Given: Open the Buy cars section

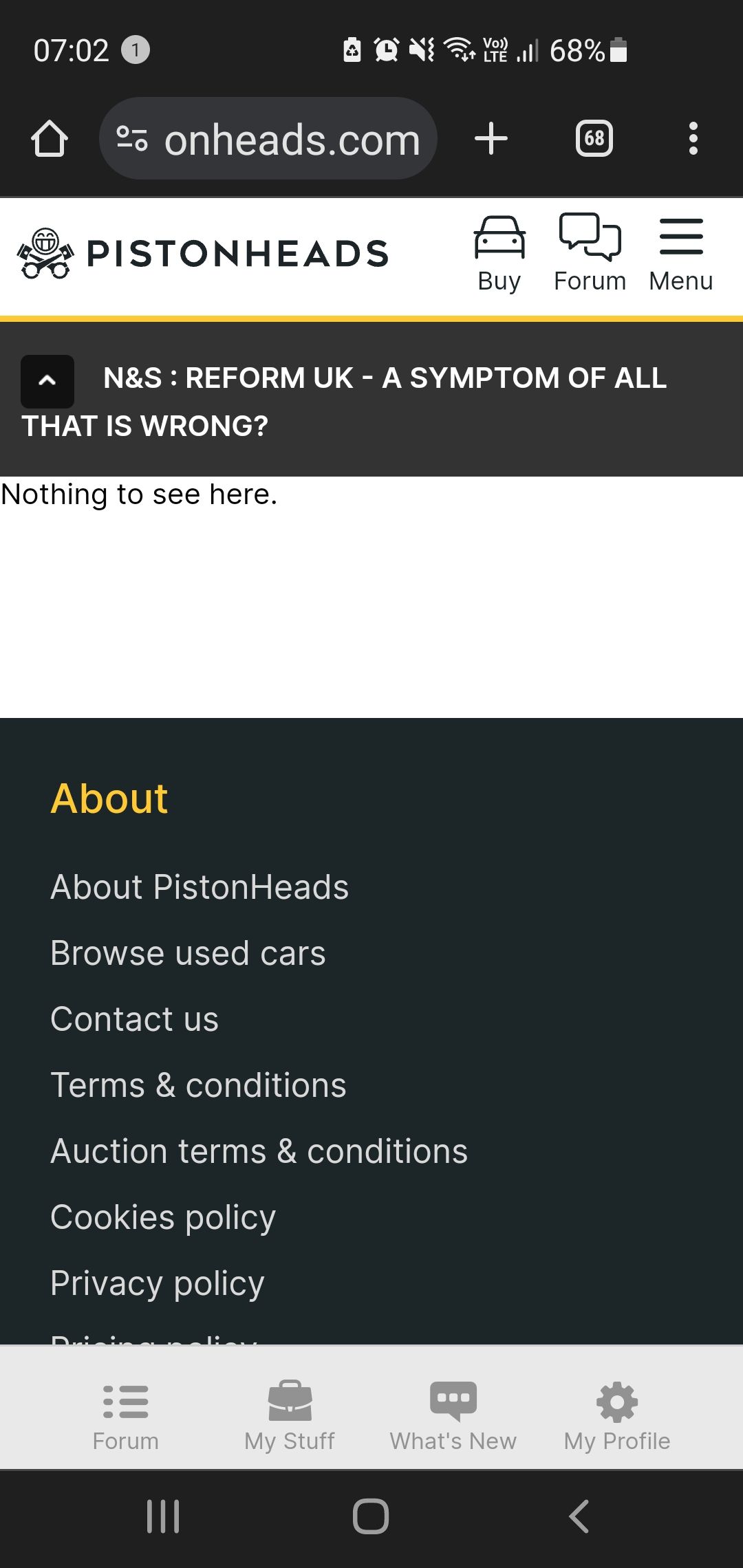Looking at the screenshot, I should pyautogui.click(x=499, y=253).
